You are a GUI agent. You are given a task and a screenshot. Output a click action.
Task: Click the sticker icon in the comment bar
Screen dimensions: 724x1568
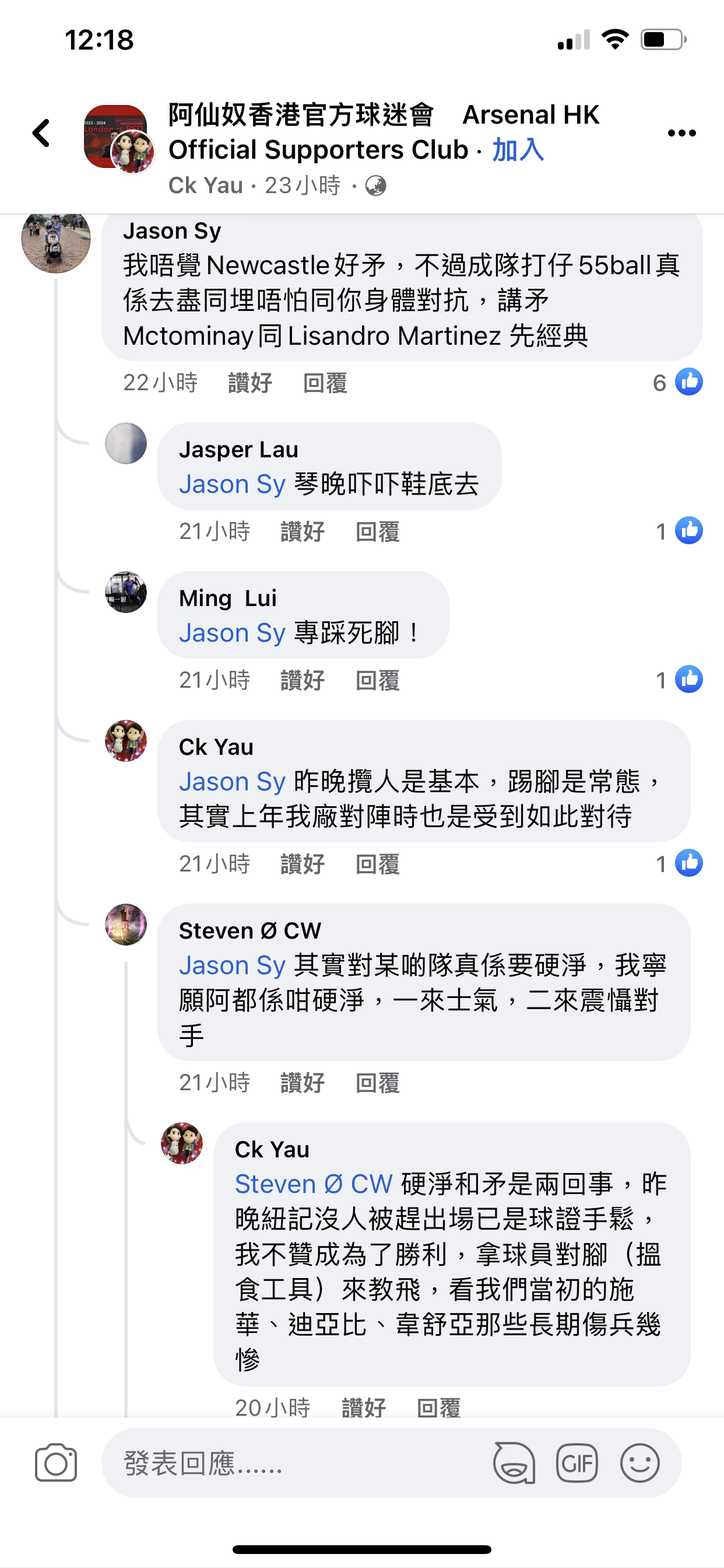(514, 1464)
